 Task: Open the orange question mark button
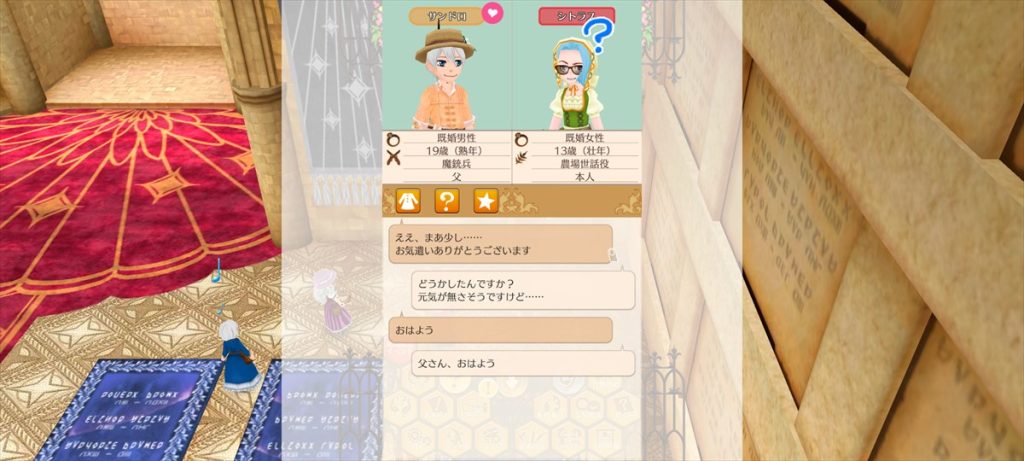446,201
